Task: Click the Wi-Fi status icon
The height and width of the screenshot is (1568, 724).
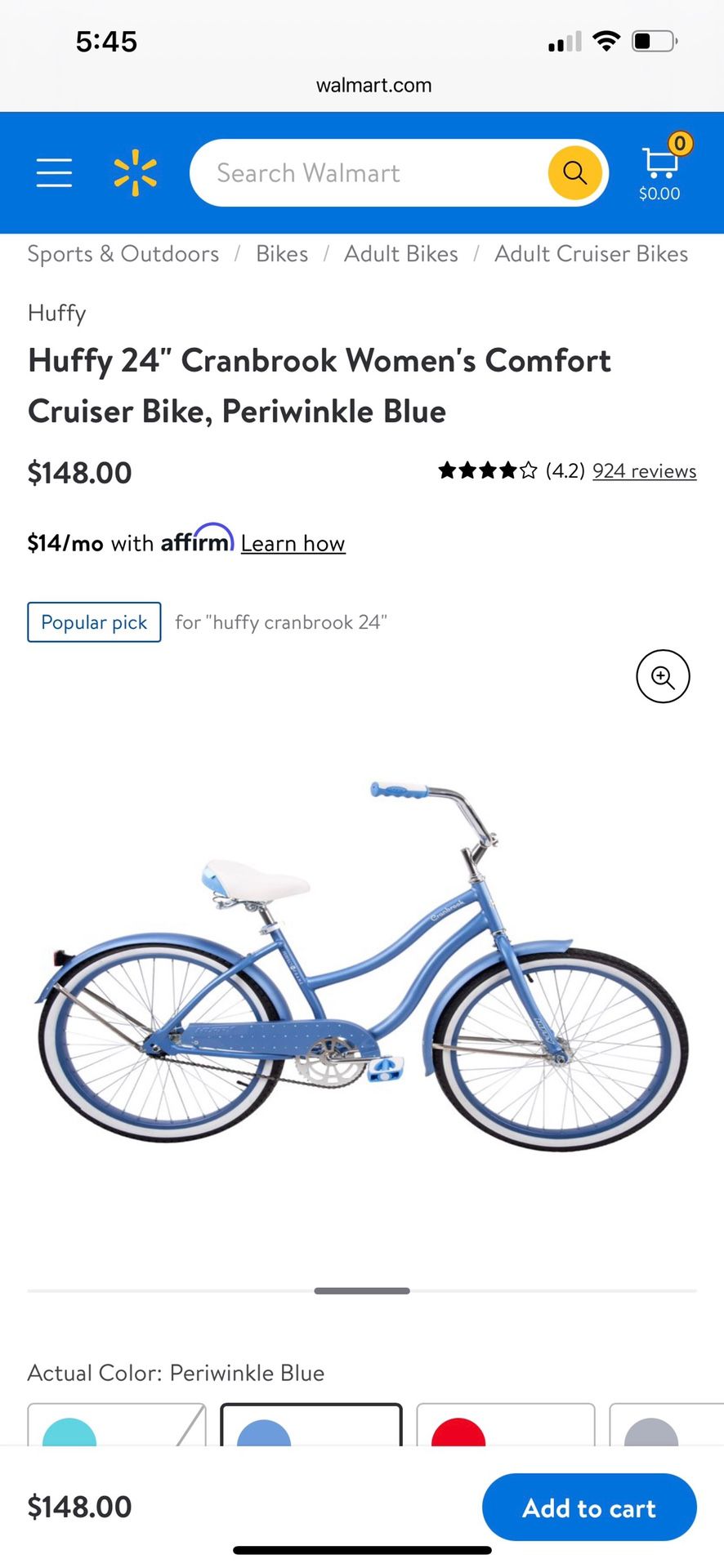Action: [x=606, y=40]
